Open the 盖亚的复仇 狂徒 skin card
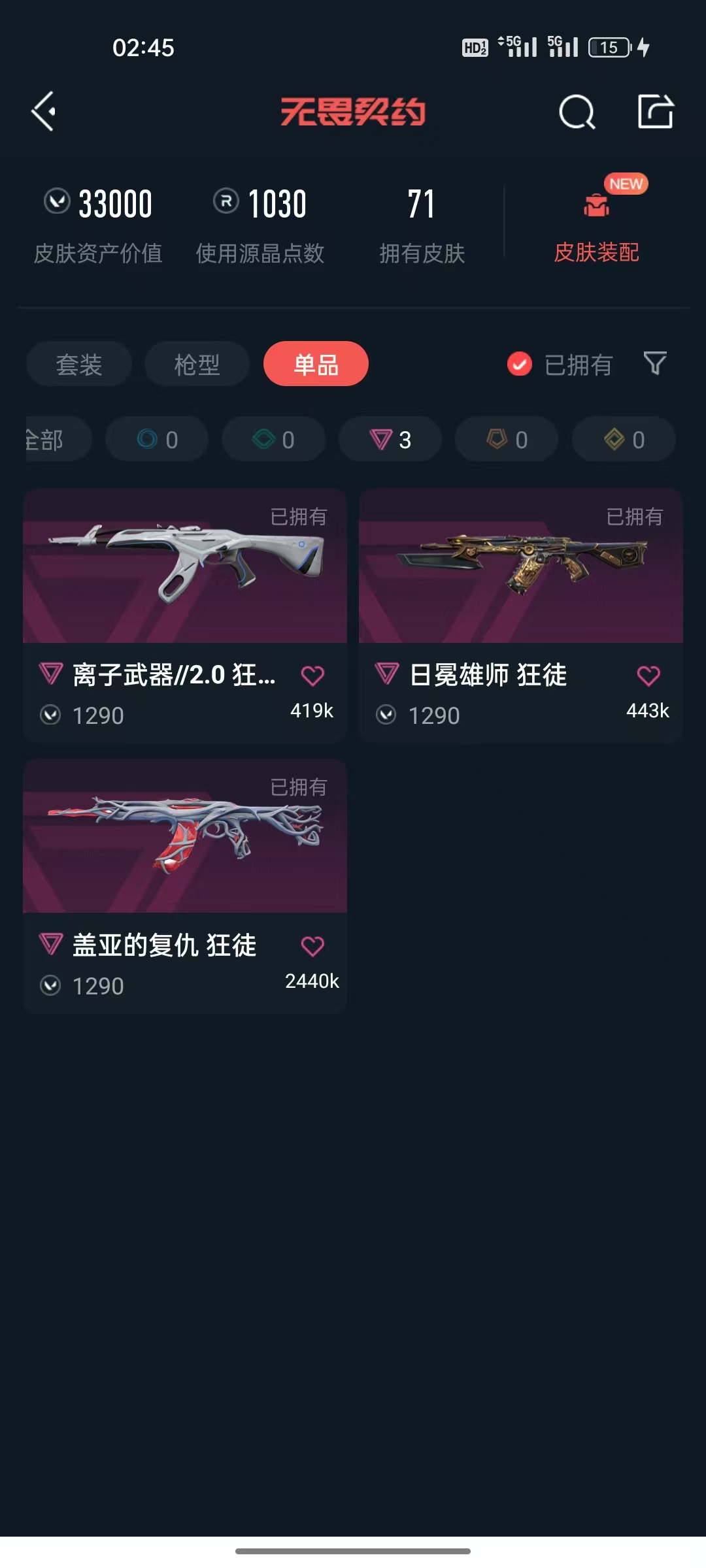The width and height of the screenshot is (706, 1568). tap(185, 886)
